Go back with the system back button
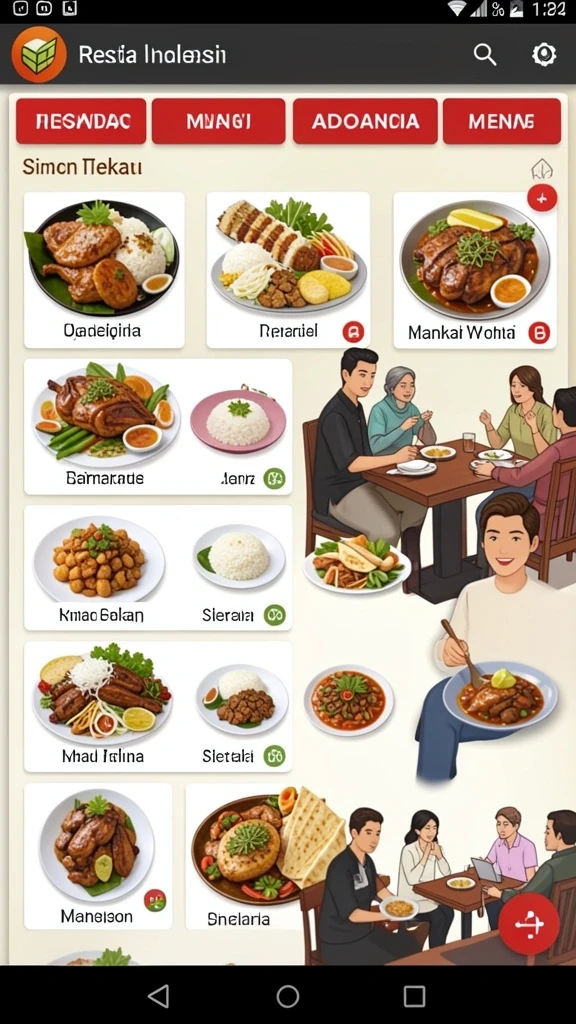576x1024 pixels. [159, 996]
